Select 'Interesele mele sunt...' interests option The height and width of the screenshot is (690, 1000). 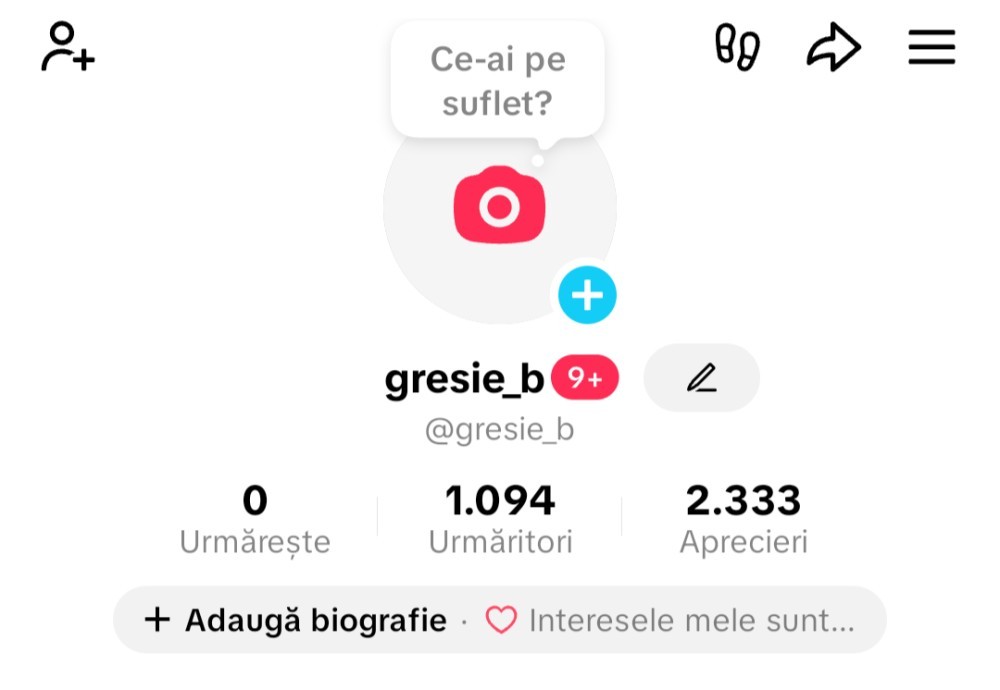coord(670,620)
